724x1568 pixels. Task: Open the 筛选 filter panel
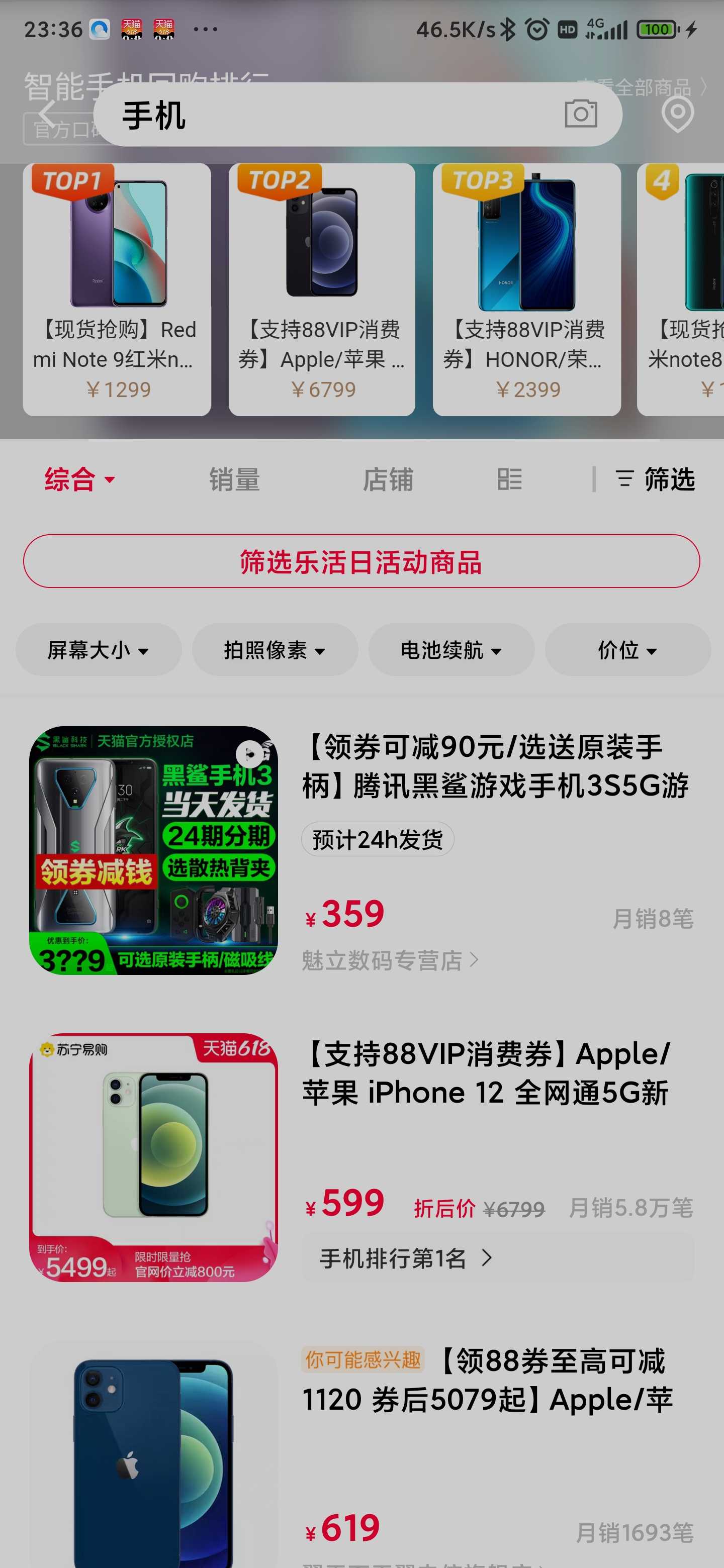click(655, 479)
